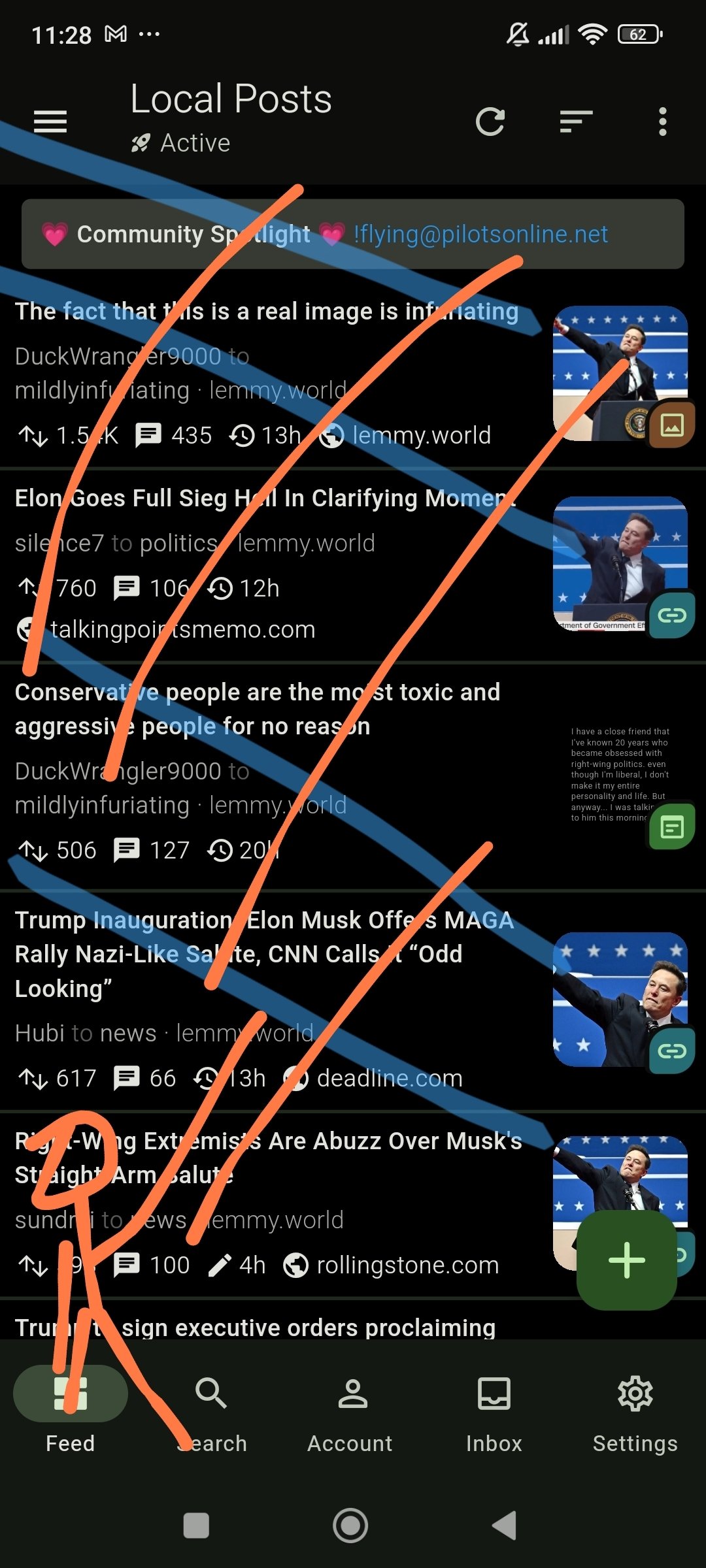Open the Inbox tab
The height and width of the screenshot is (1568, 706).
pos(494,1411)
